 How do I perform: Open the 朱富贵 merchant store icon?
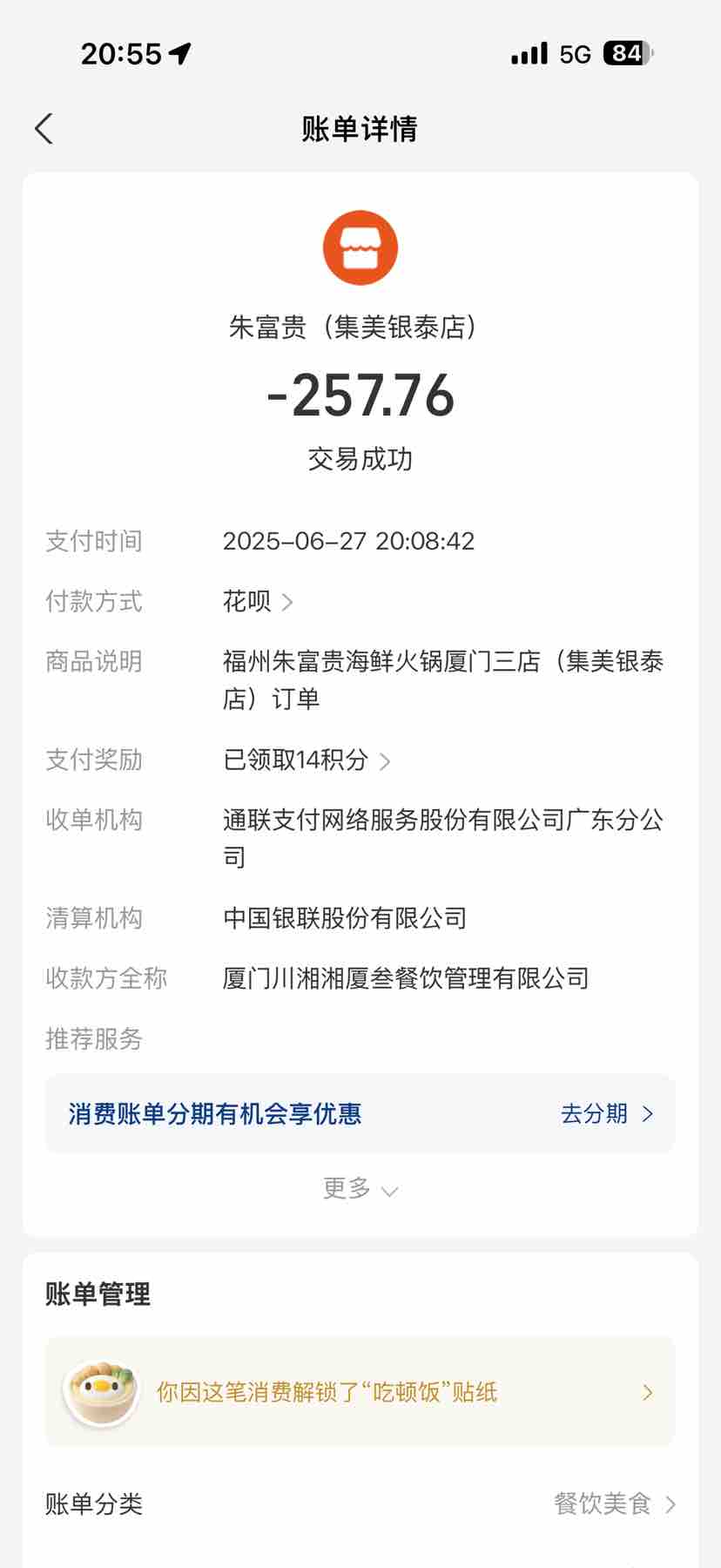360,247
